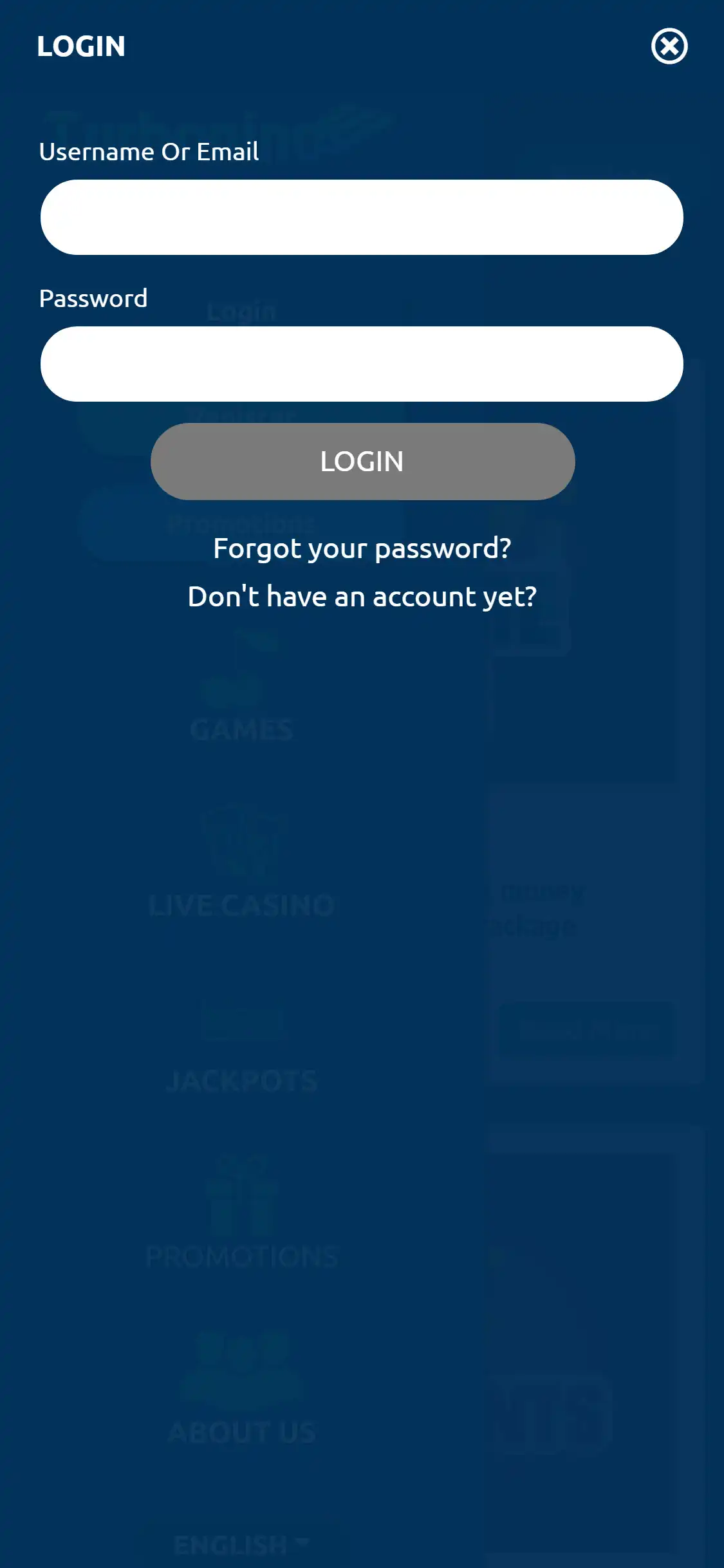Close the login dialog
Viewport: 724px width, 1568px height.
tap(669, 46)
